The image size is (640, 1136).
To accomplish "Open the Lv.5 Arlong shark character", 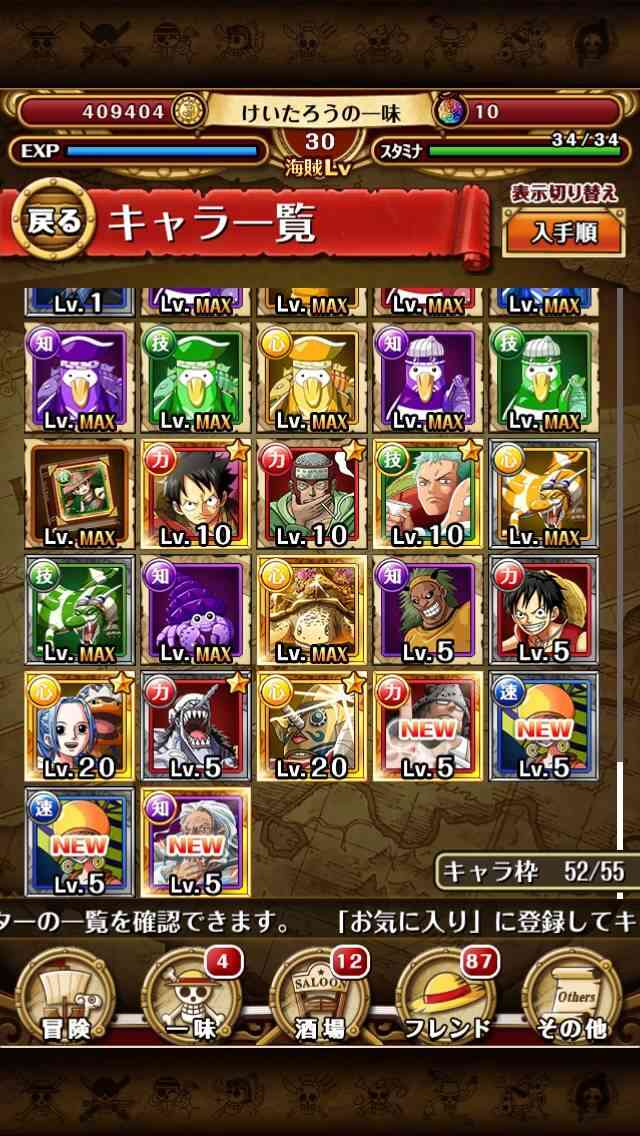I will [x=196, y=726].
